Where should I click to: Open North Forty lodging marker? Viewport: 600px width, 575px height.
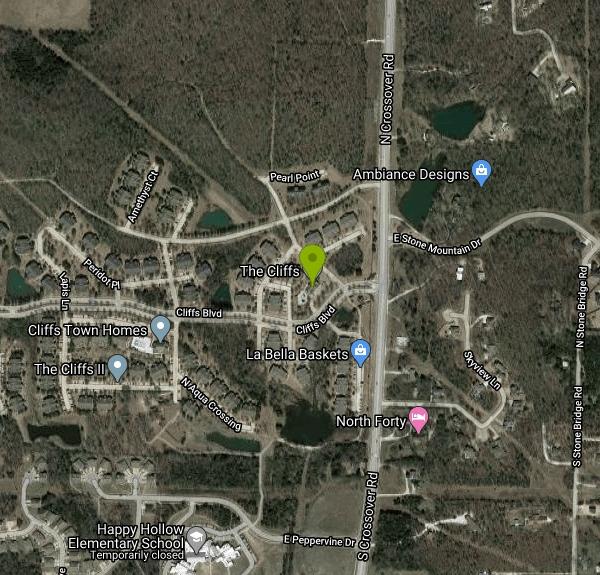(419, 420)
